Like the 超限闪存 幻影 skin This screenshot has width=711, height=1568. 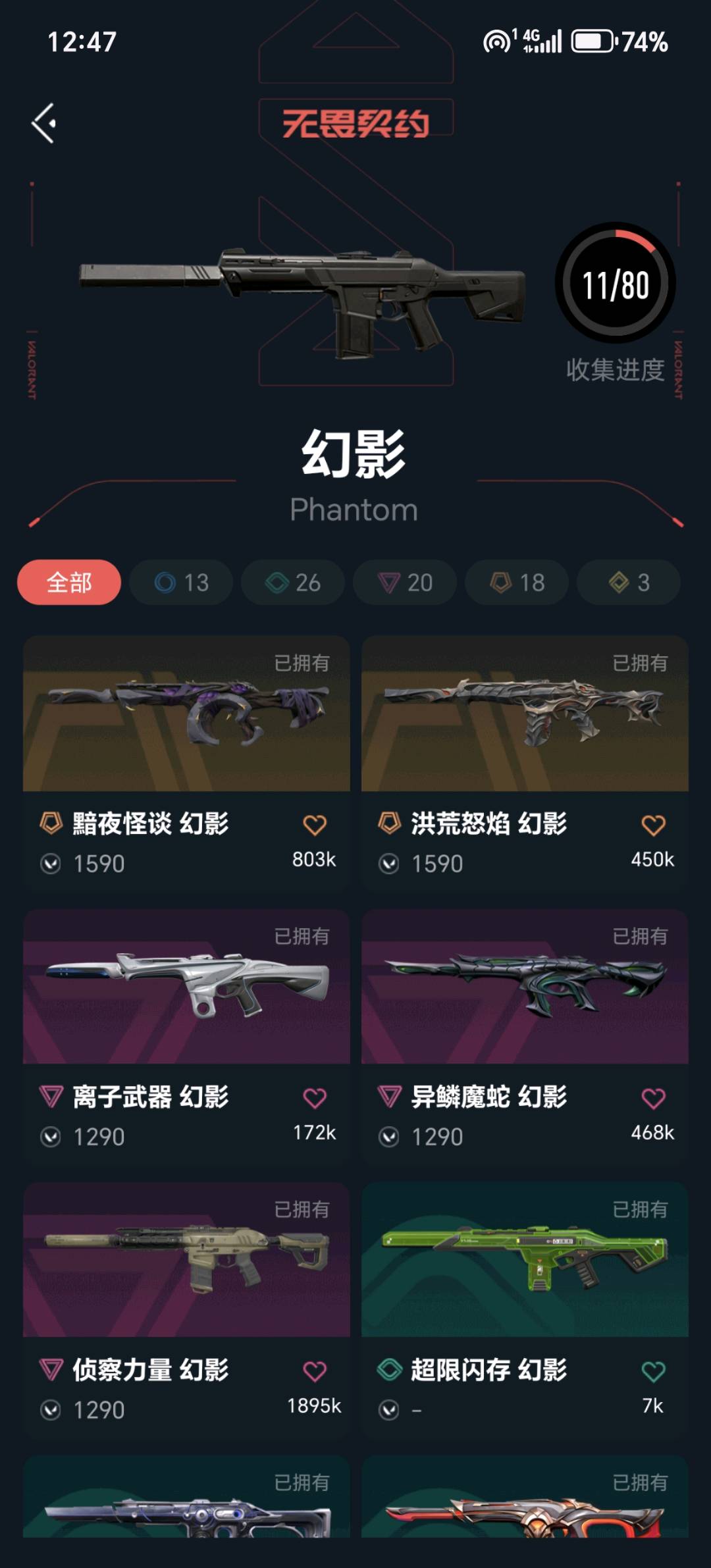[653, 1371]
